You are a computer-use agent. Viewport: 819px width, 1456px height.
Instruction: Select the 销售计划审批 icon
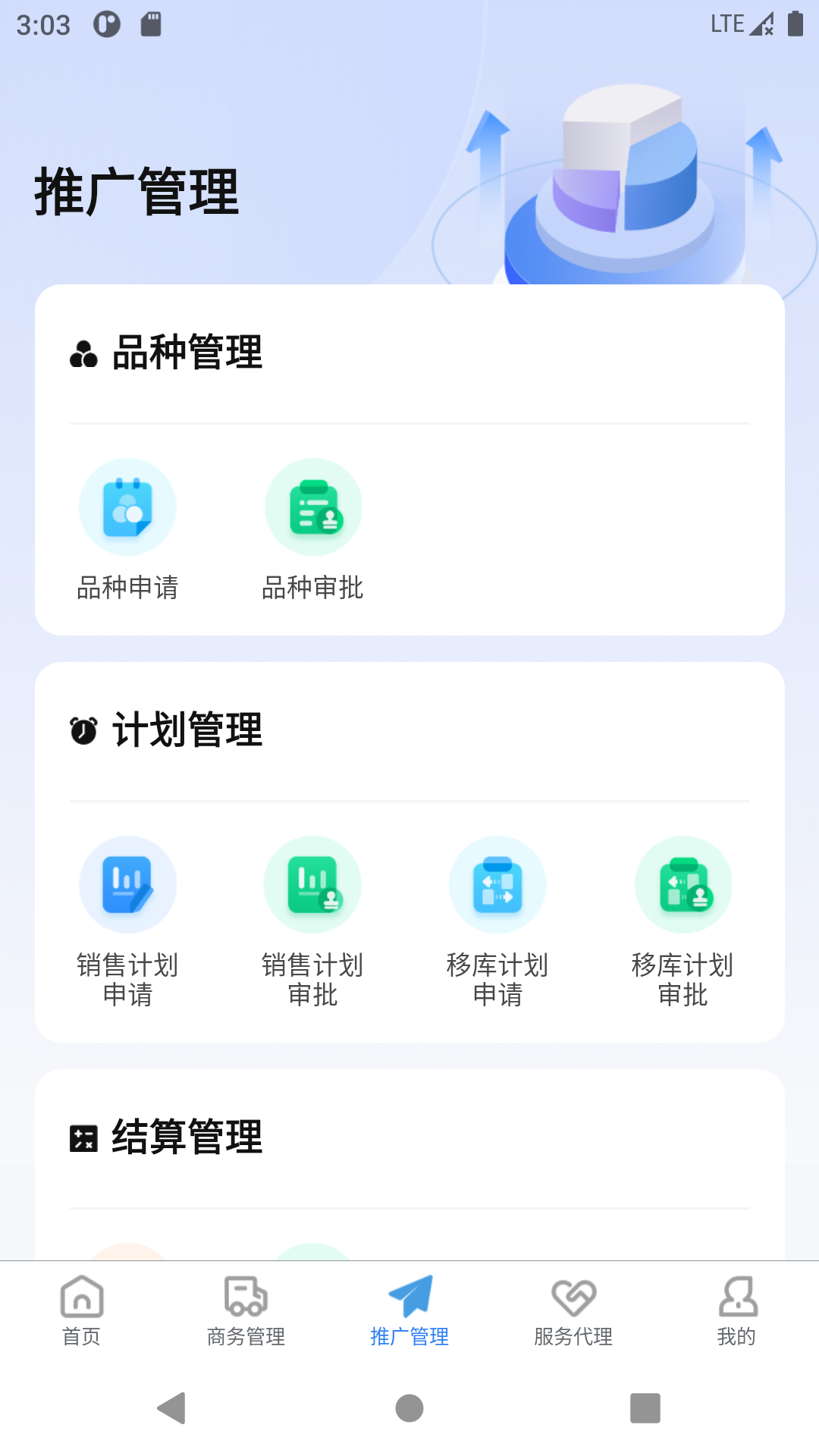pyautogui.click(x=312, y=884)
